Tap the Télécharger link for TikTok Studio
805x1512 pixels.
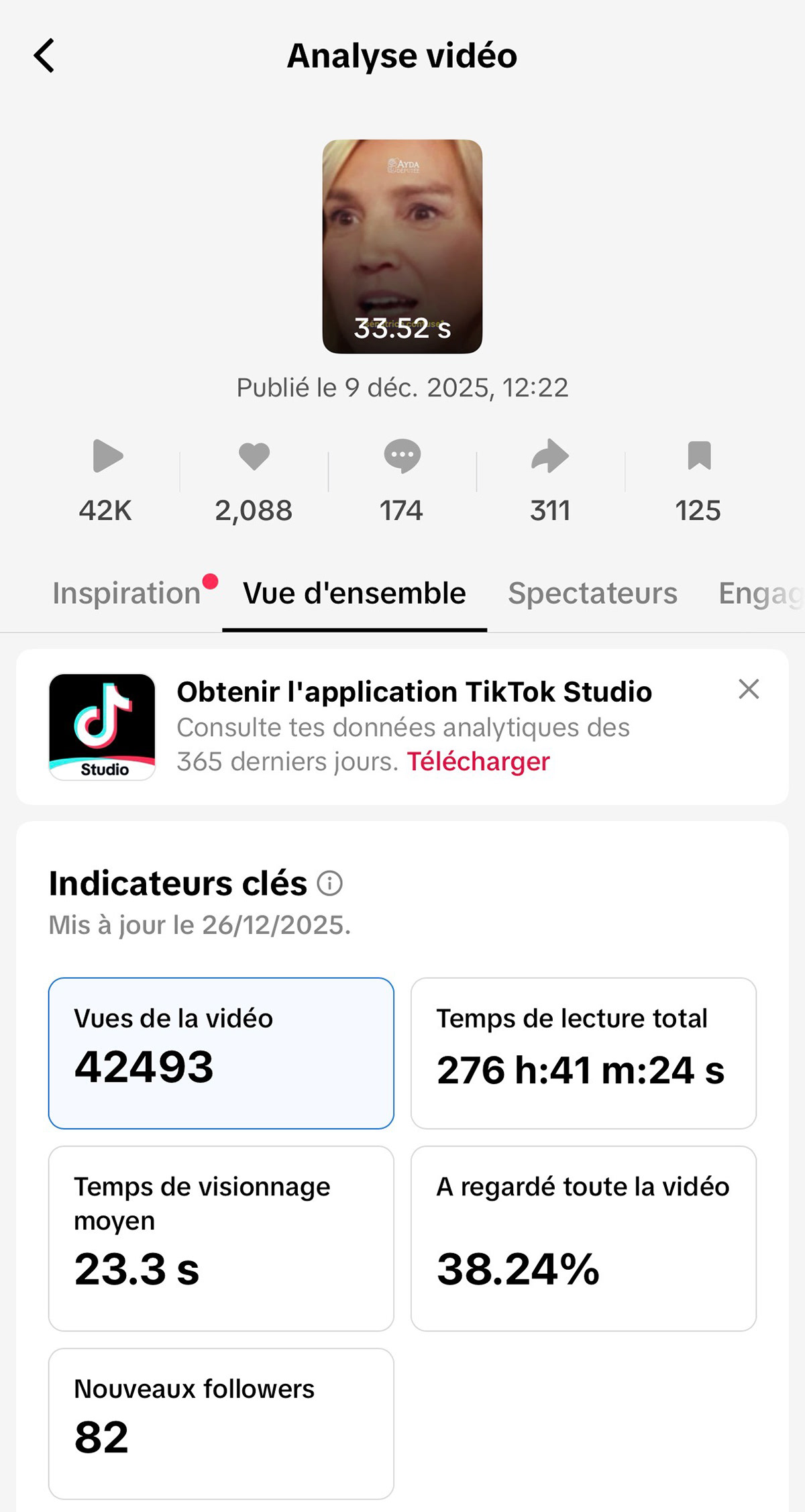[478, 762]
